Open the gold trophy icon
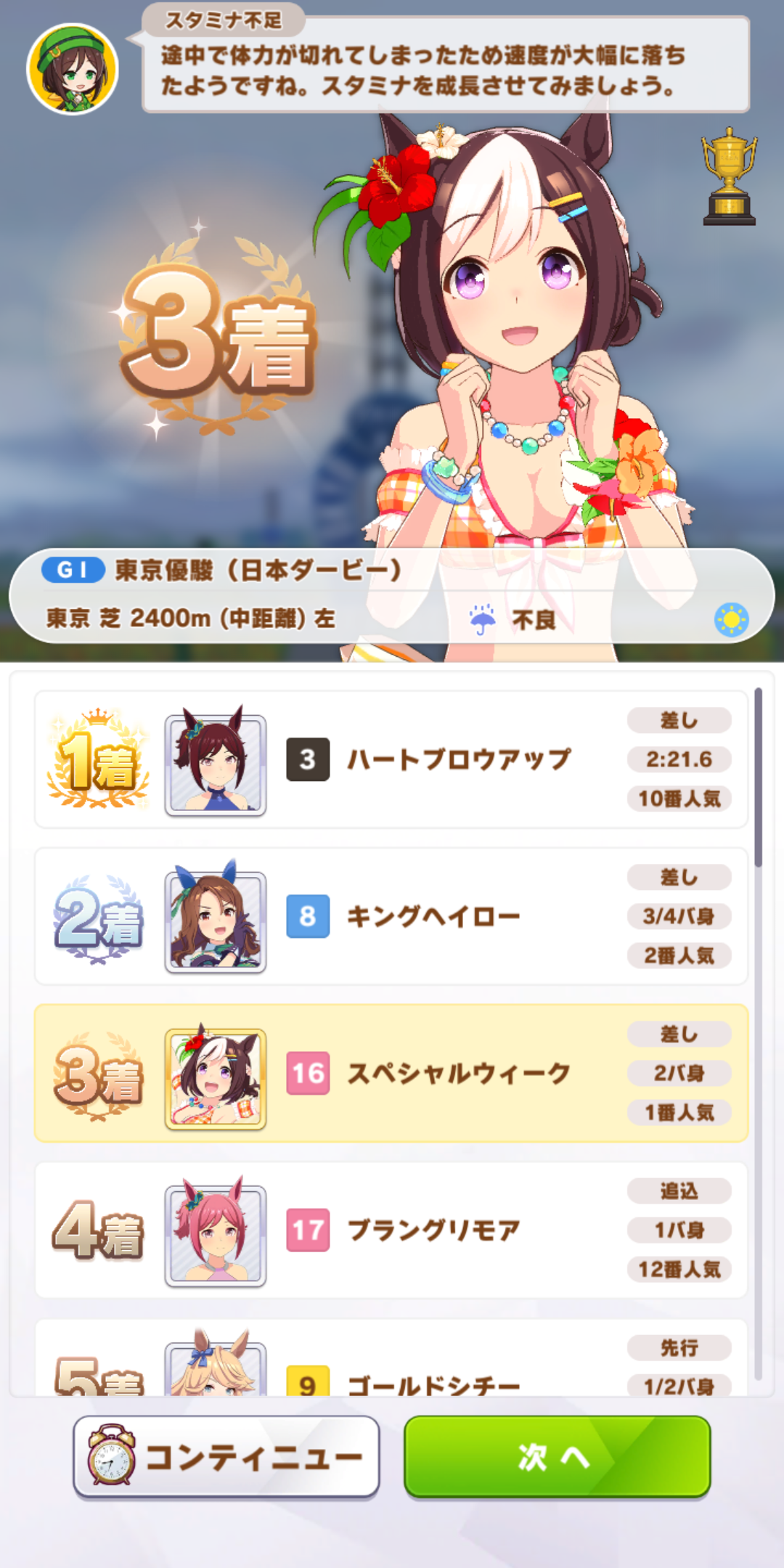 click(x=729, y=177)
